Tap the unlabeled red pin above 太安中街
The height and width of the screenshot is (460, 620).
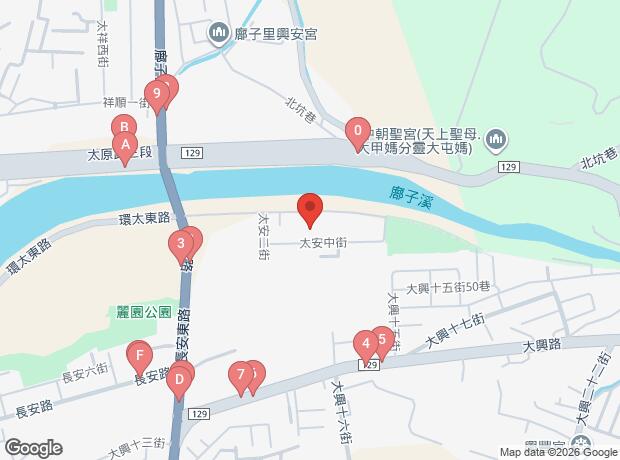tap(310, 209)
